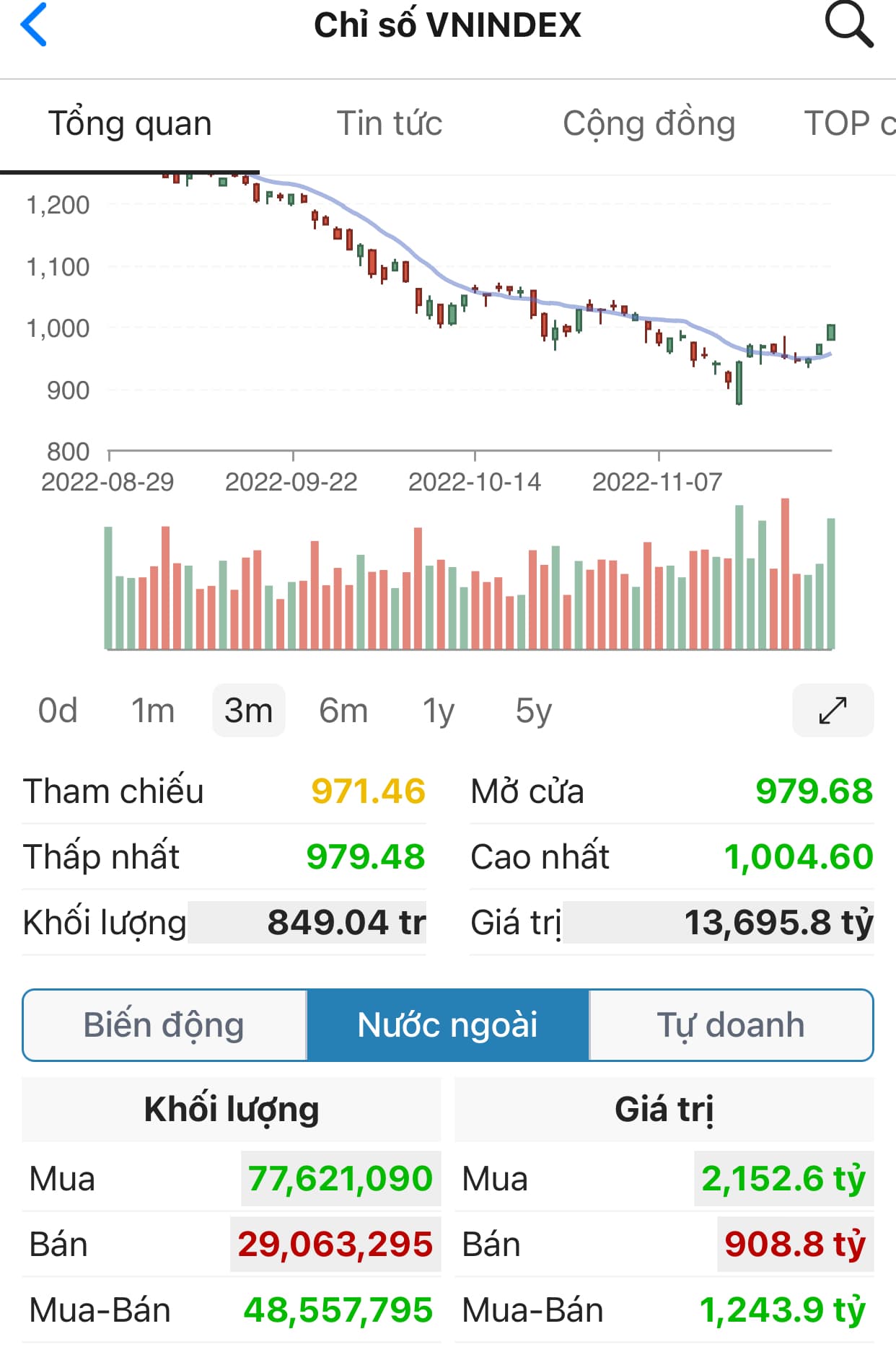Select the Tổng quan tab
896x1352 pixels.
click(130, 123)
